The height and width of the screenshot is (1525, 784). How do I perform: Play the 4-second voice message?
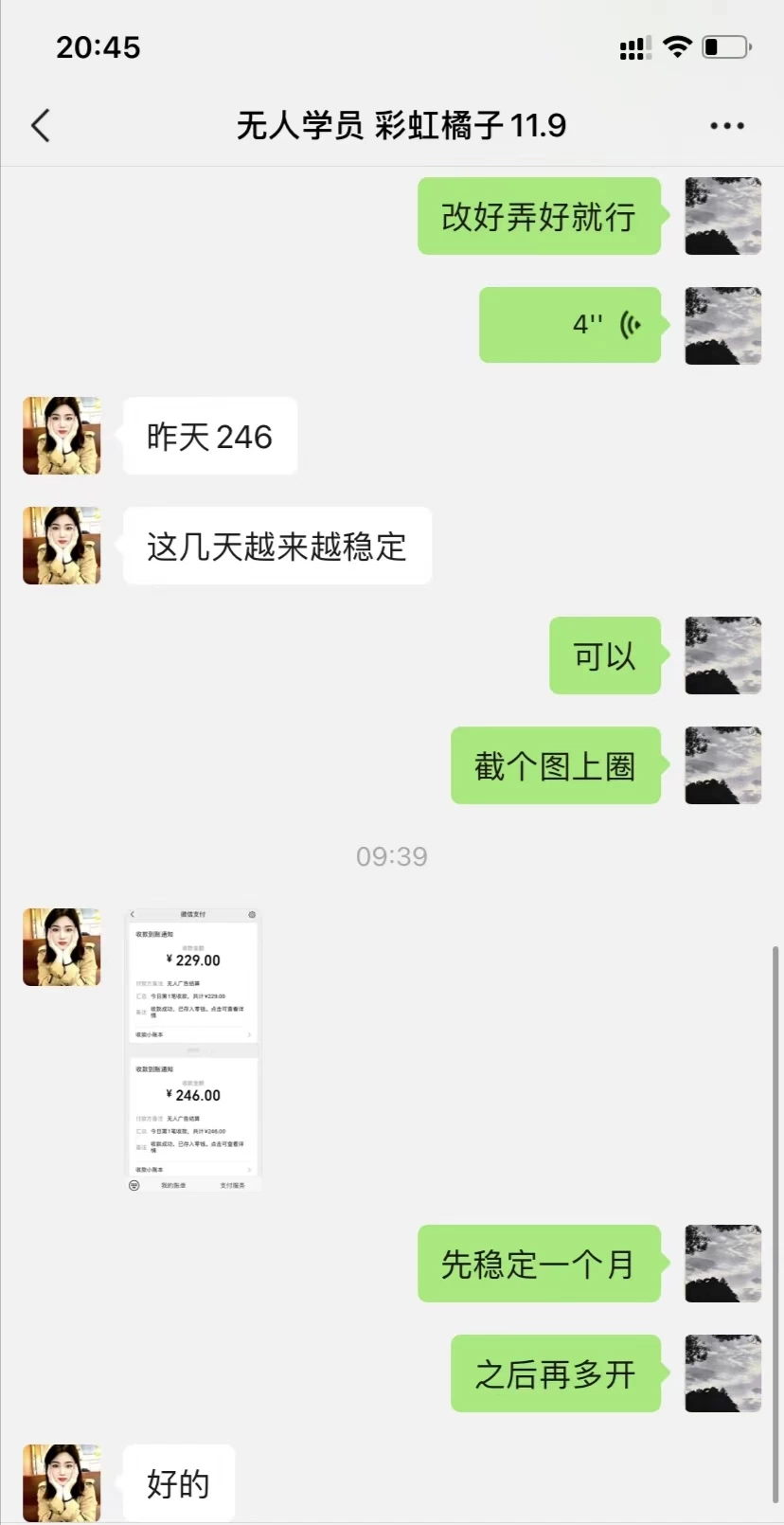tap(569, 325)
